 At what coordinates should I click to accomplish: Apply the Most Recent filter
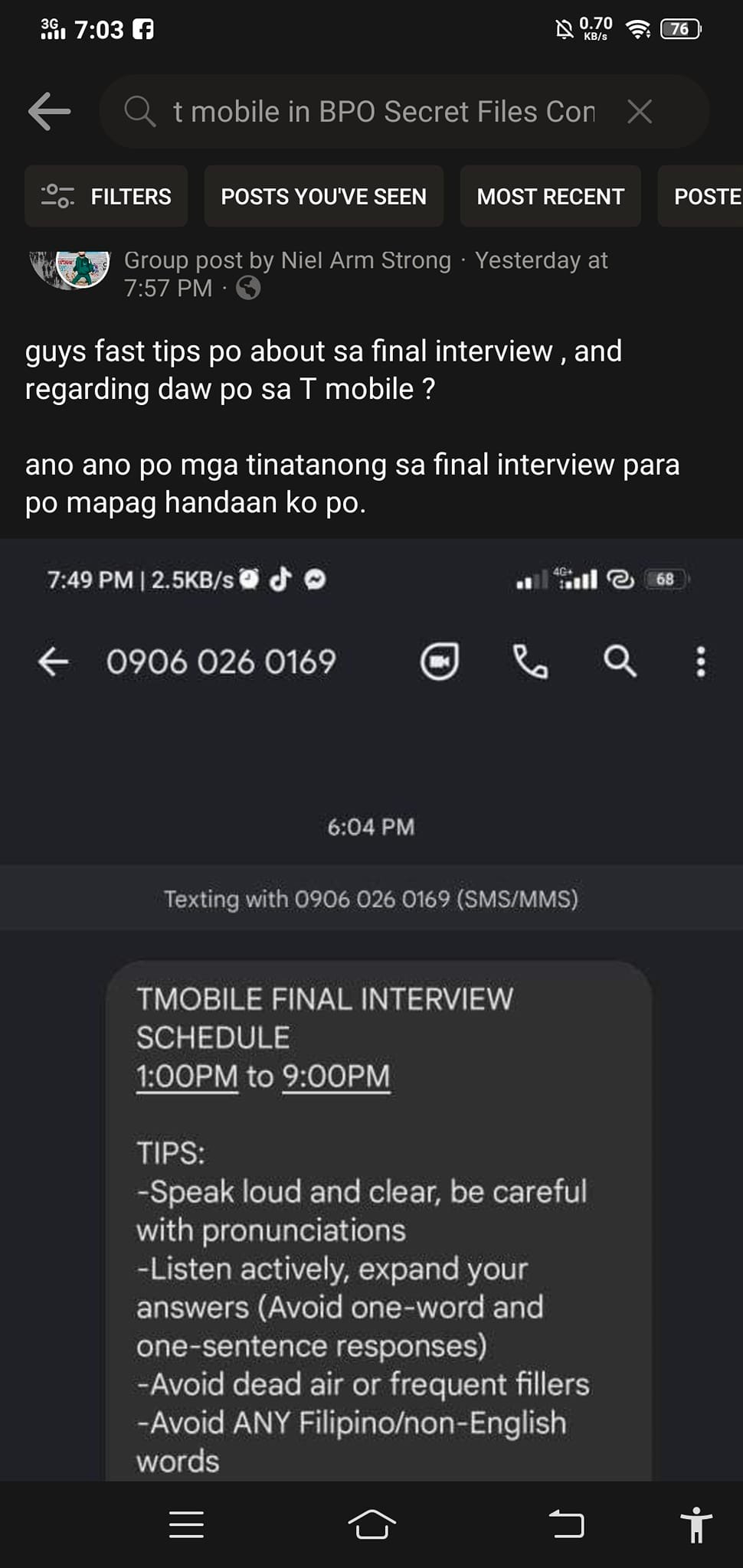coord(550,196)
